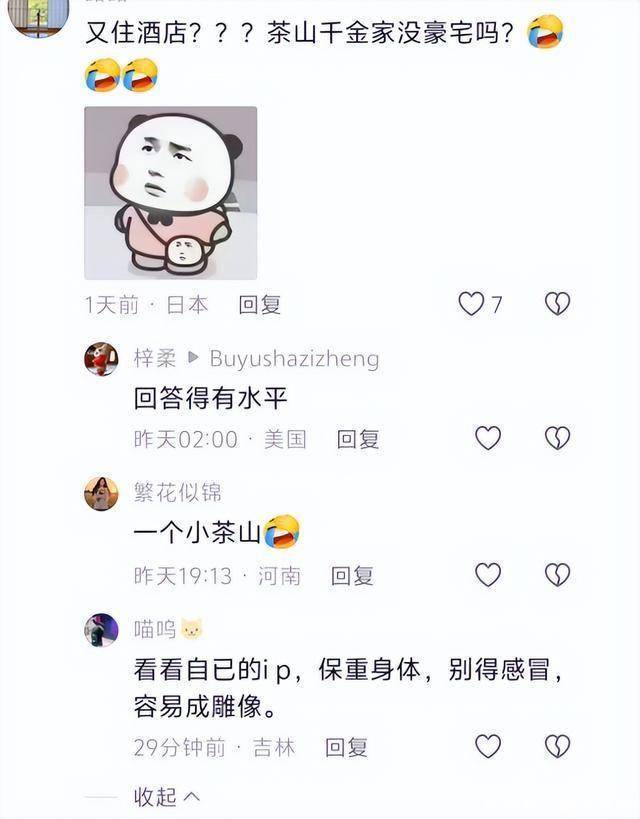Image resolution: width=640 pixels, height=819 pixels.
Task: Like 喵呜's reply
Action: click(488, 746)
